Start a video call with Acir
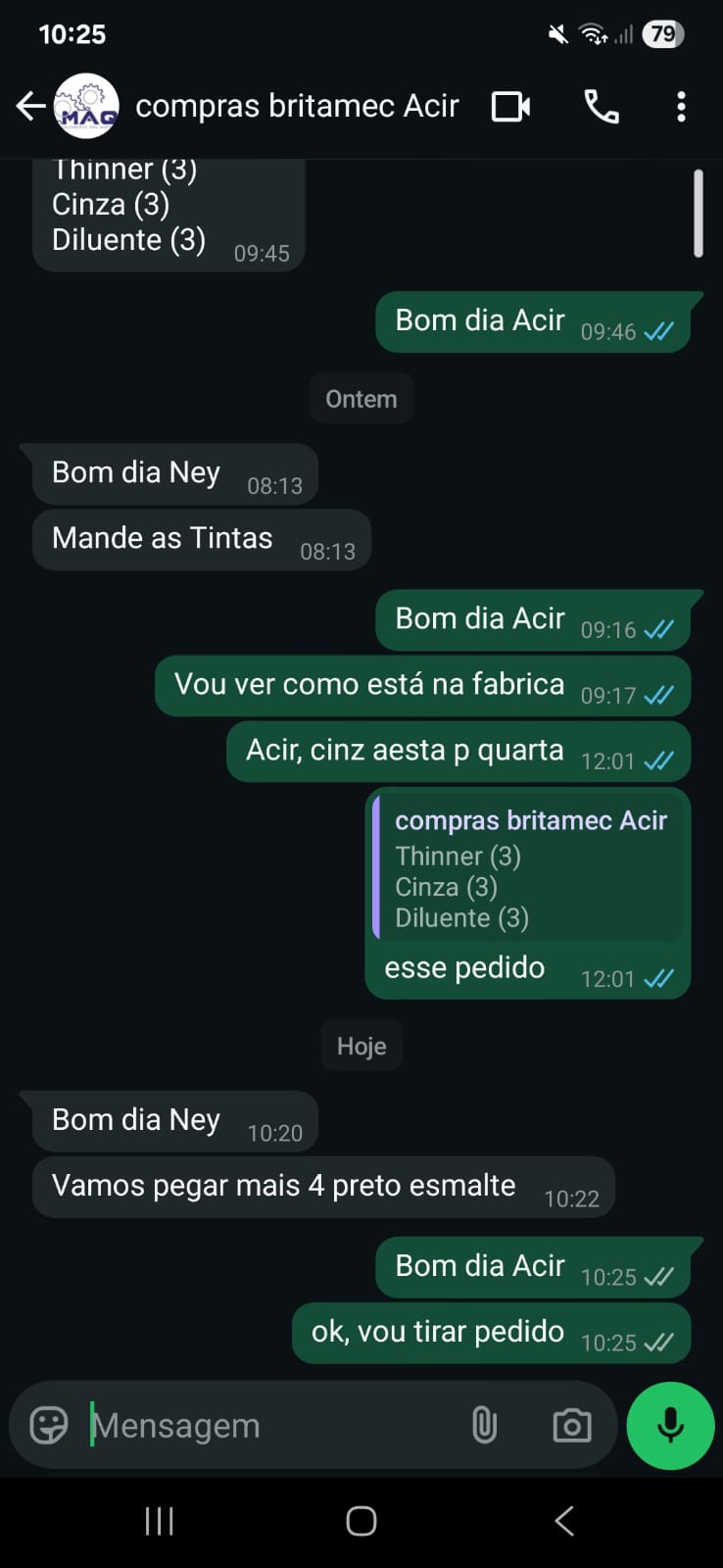Screen dimensions: 723x1568 (x=510, y=106)
